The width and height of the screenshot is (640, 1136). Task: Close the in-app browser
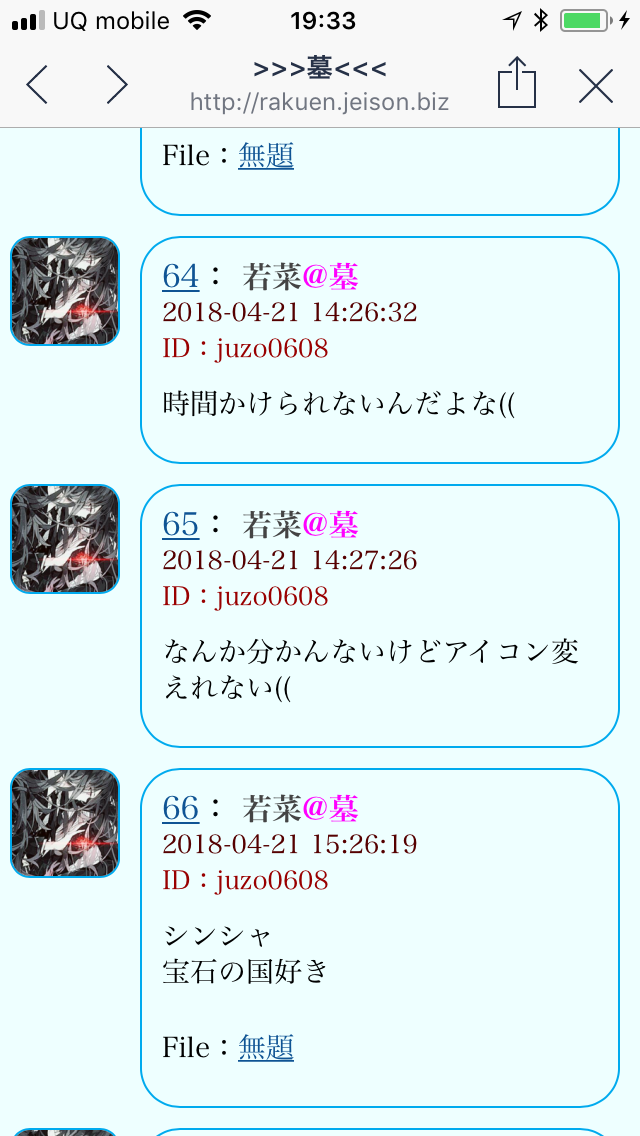click(596, 86)
